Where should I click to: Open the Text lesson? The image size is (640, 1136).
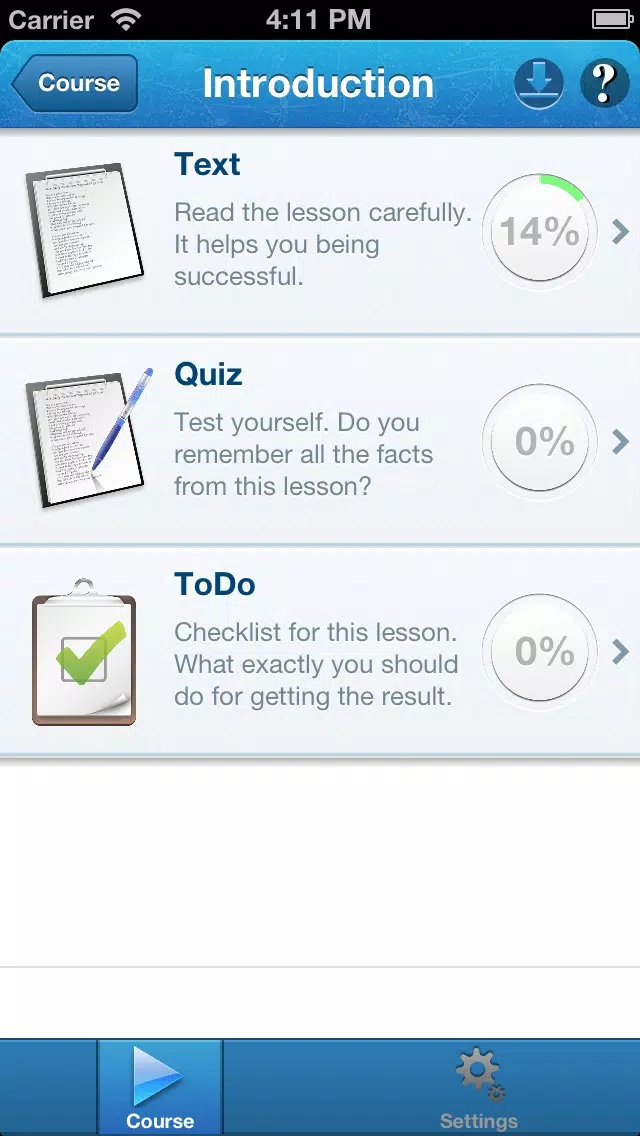pos(320,232)
